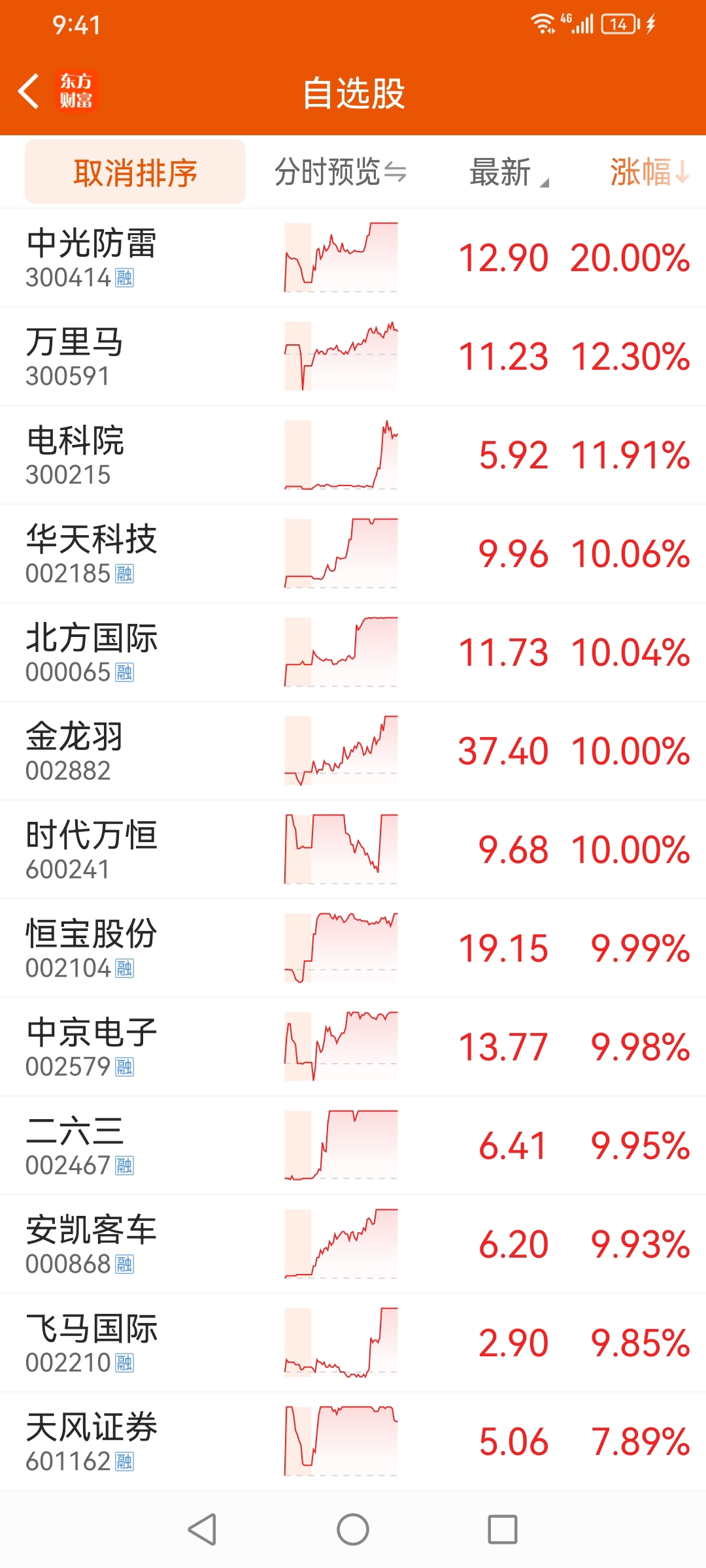Select the 中京电子 row
The width and height of the screenshot is (706, 1568).
tap(353, 1047)
